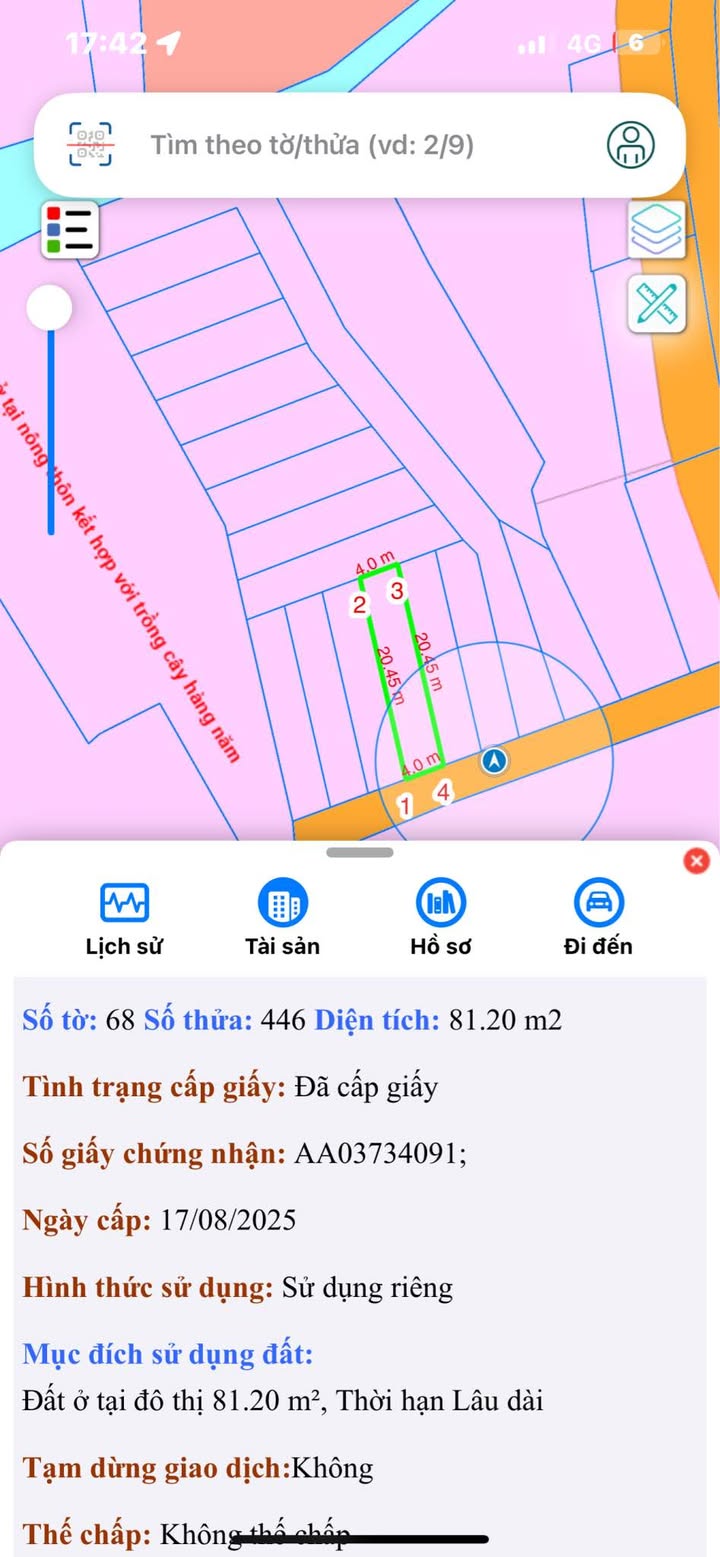Tap the panel drag handle
This screenshot has height=1557, width=720.
coord(360,852)
